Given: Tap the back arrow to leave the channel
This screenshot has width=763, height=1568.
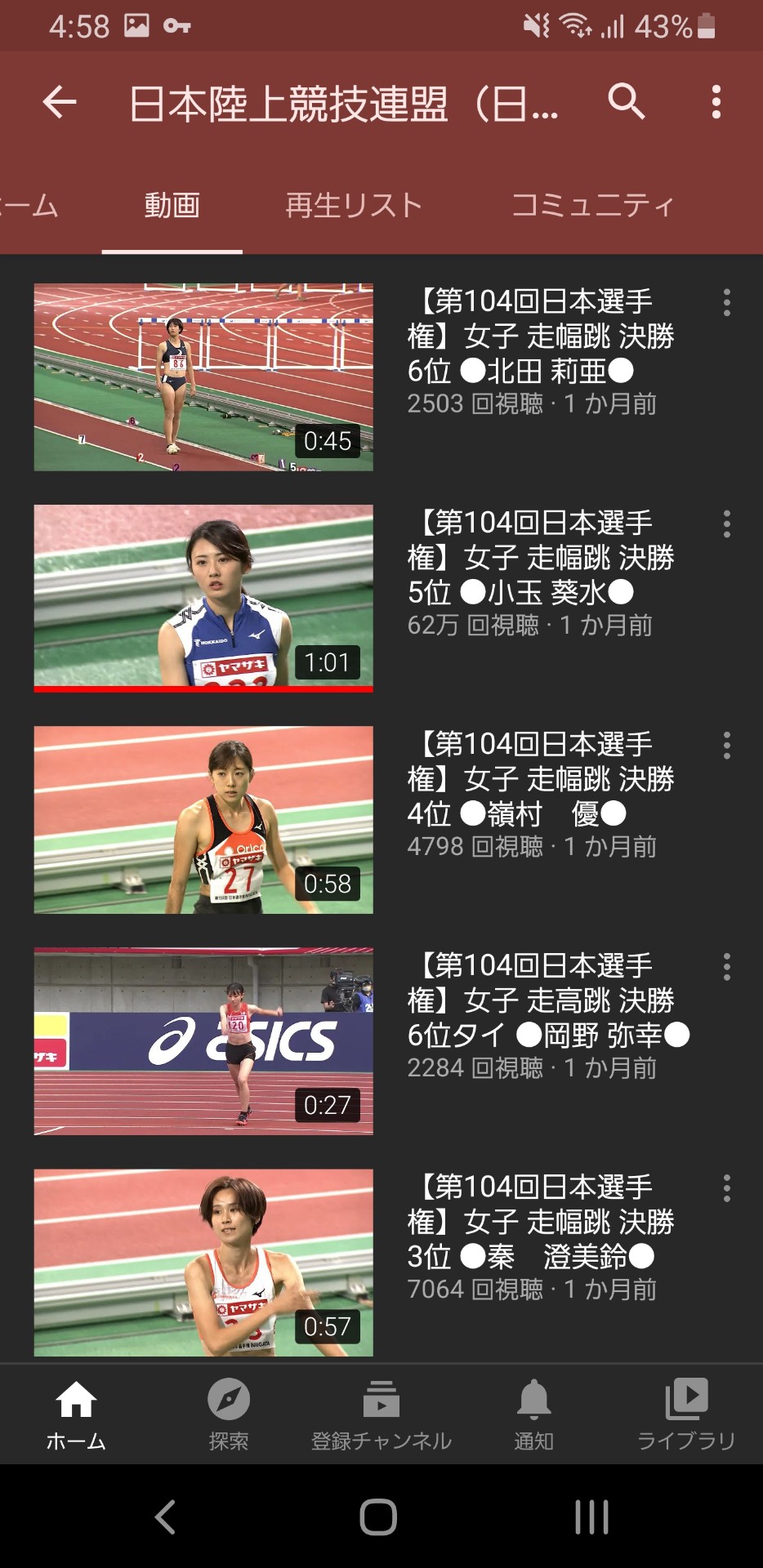Looking at the screenshot, I should (x=56, y=102).
